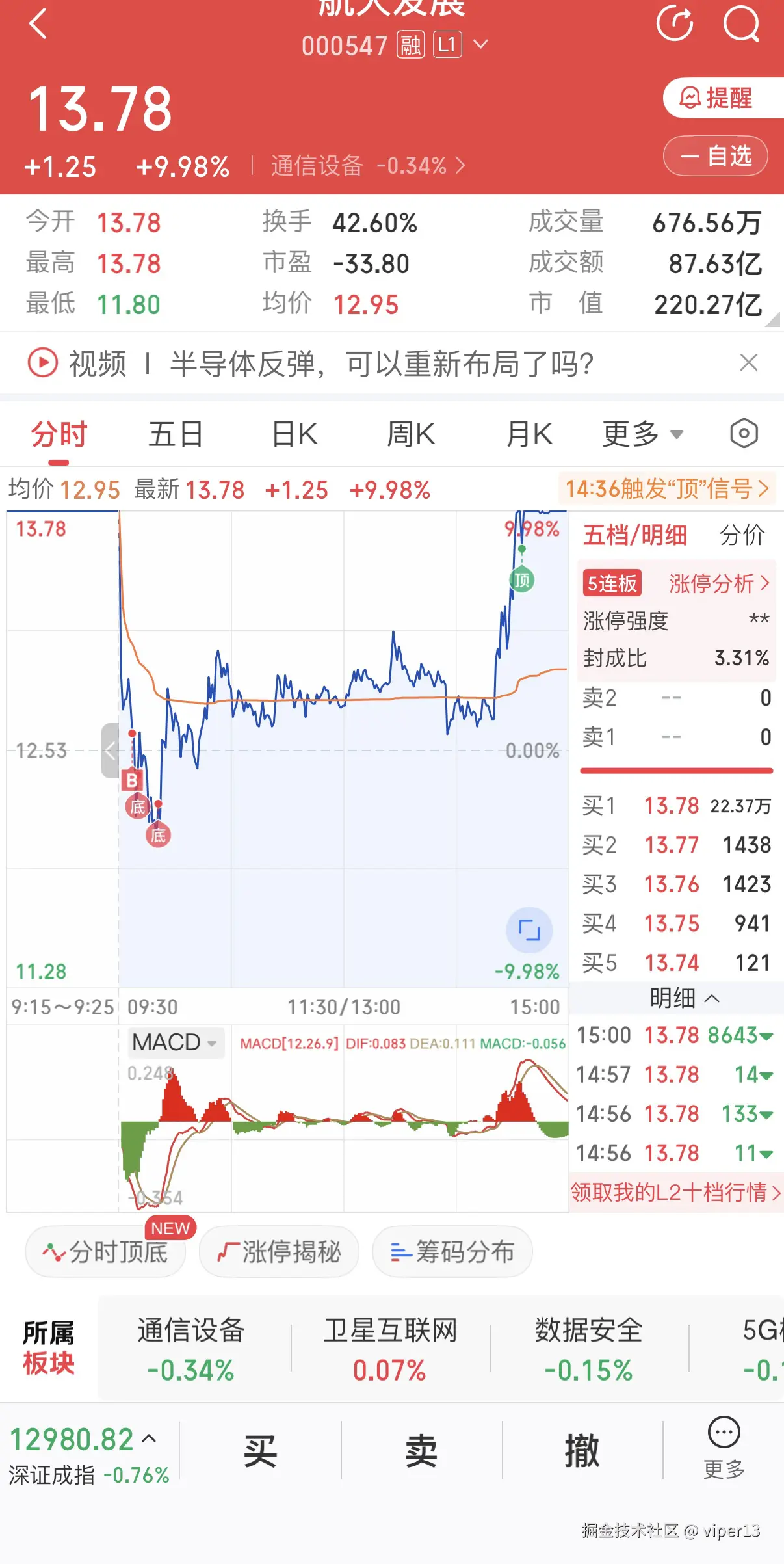Image resolution: width=784 pixels, height=1564 pixels.
Task: Switch to the 五日 chart tab
Action: 176,434
